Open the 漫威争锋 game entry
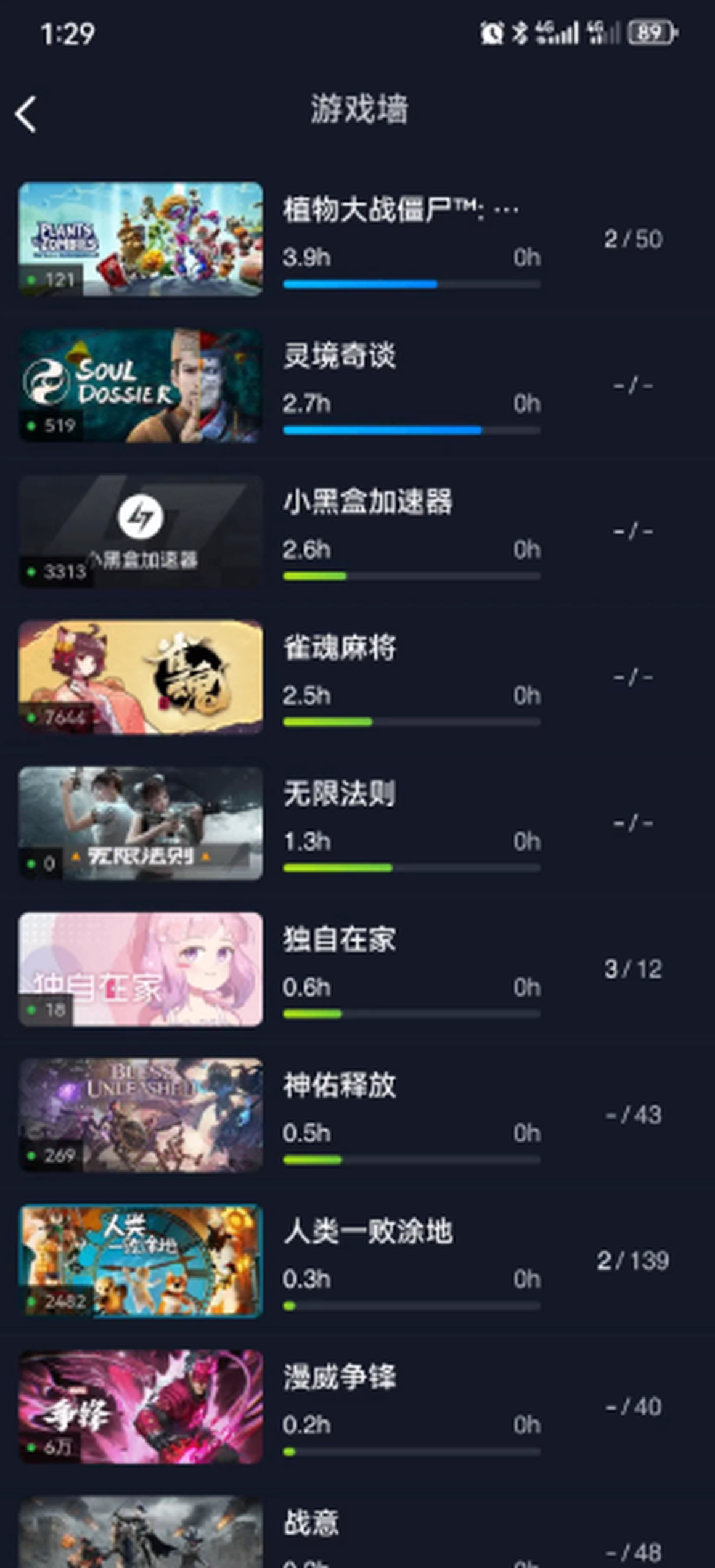The height and width of the screenshot is (1568, 715). (357, 1407)
